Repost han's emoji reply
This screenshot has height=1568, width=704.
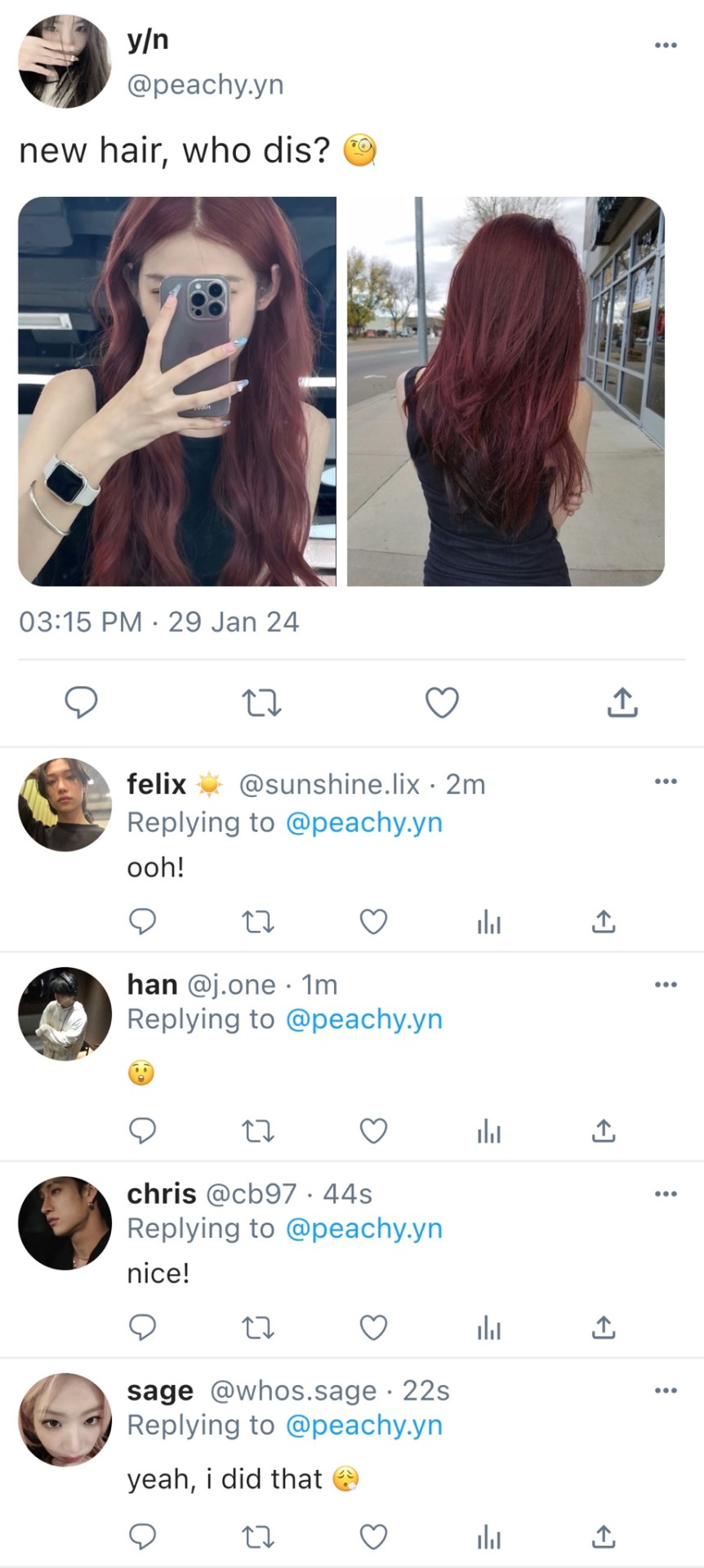258,1131
